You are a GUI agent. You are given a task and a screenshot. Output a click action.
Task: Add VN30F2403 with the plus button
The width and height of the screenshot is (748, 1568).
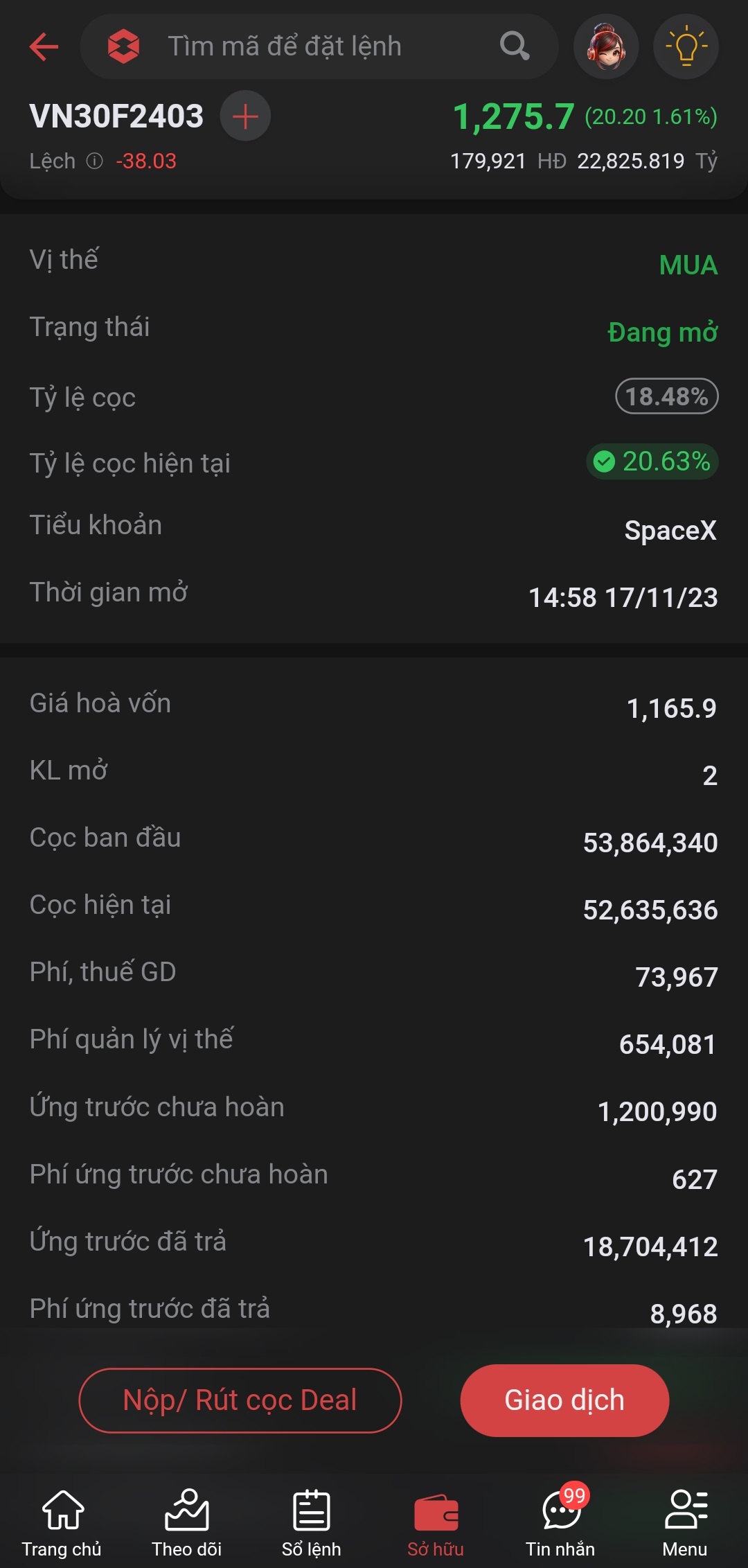[x=245, y=116]
